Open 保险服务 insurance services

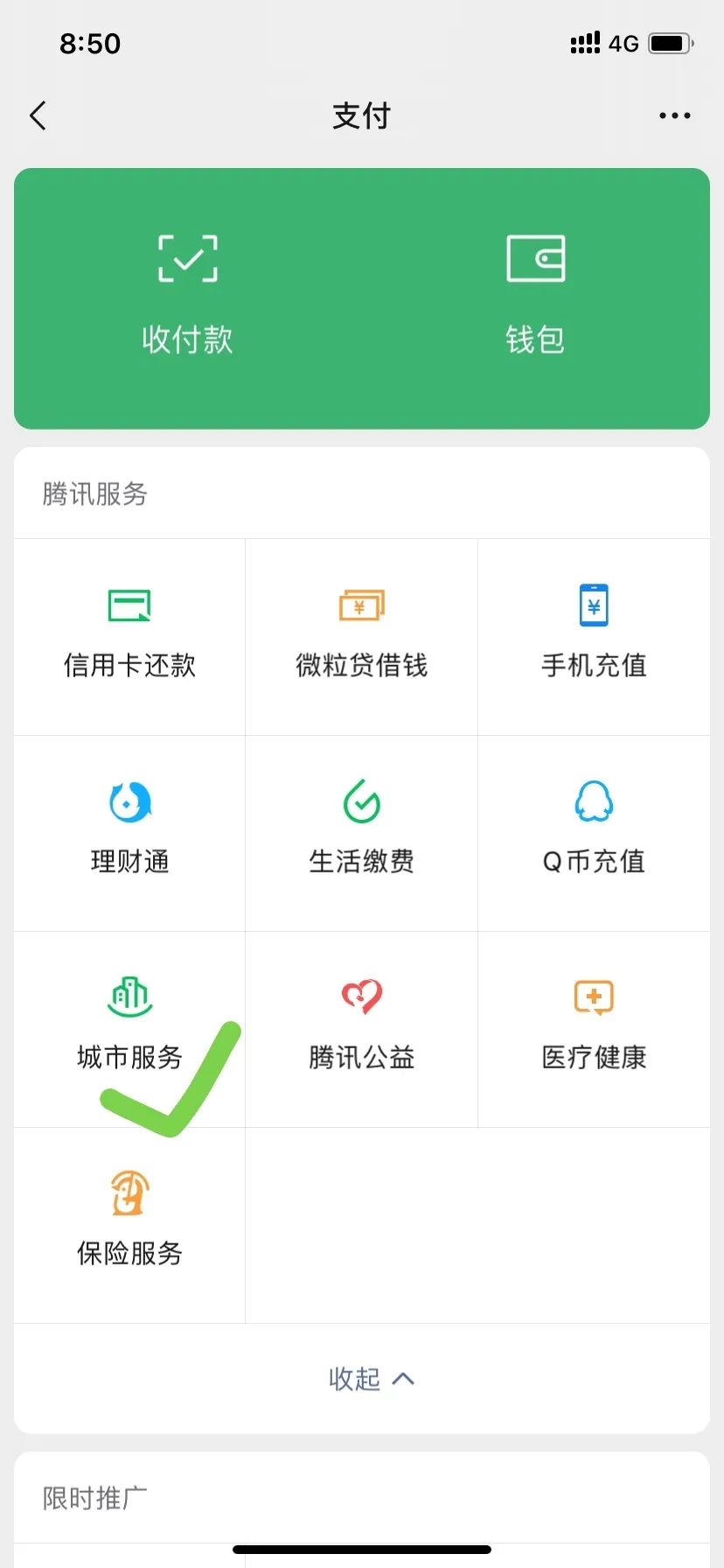[129, 1225]
